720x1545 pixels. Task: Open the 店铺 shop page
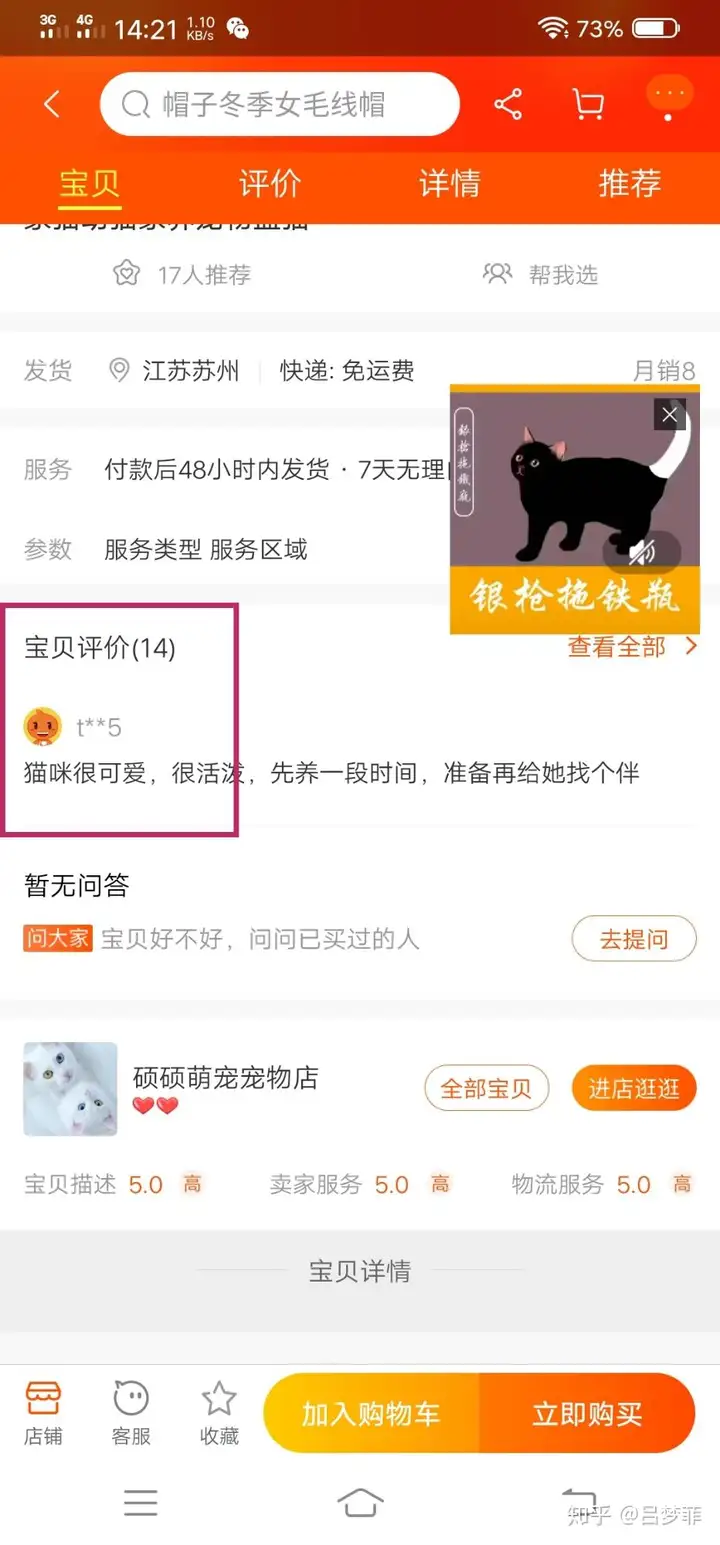(x=43, y=1412)
